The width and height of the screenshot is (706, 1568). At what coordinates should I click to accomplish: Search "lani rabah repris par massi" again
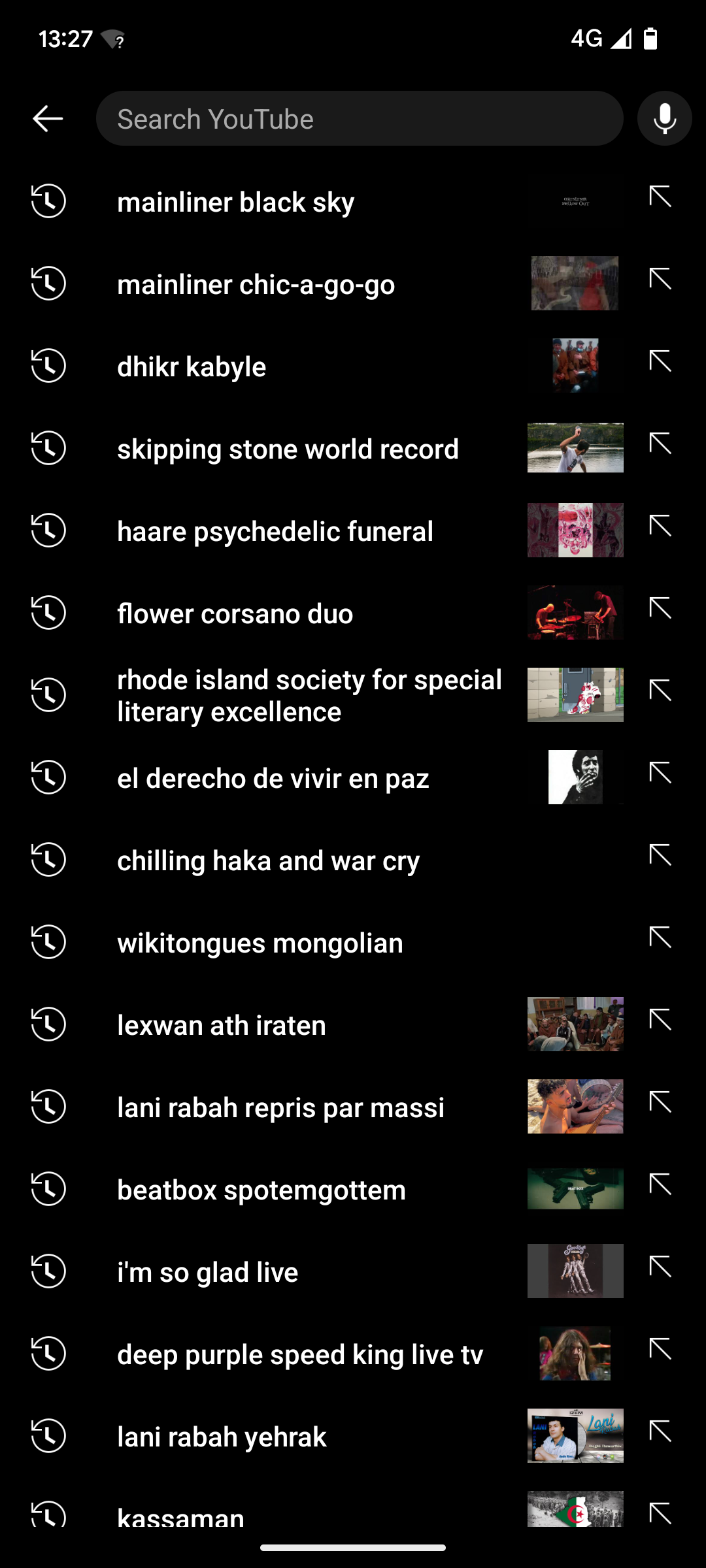pyautogui.click(x=280, y=1107)
